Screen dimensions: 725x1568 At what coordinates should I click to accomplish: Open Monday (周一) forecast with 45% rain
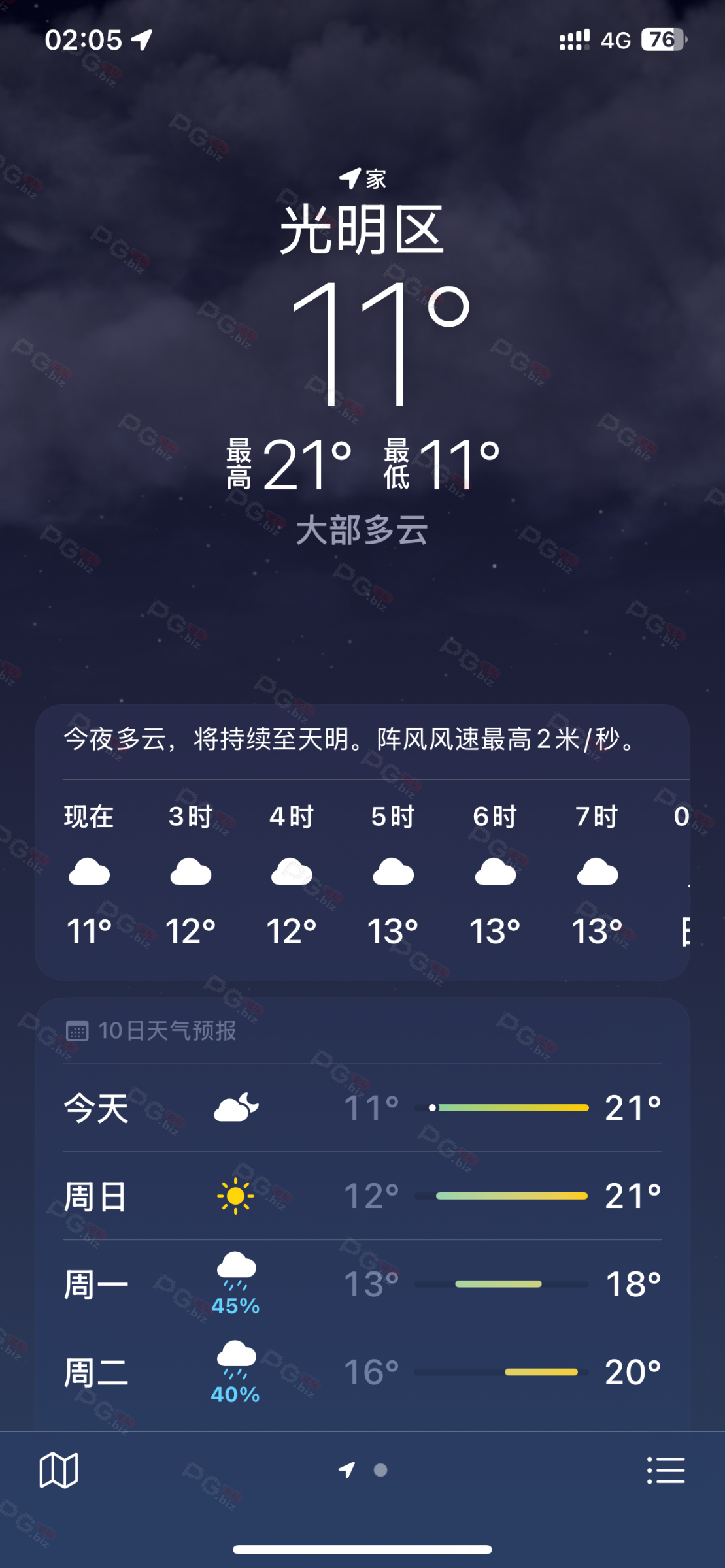(362, 1284)
